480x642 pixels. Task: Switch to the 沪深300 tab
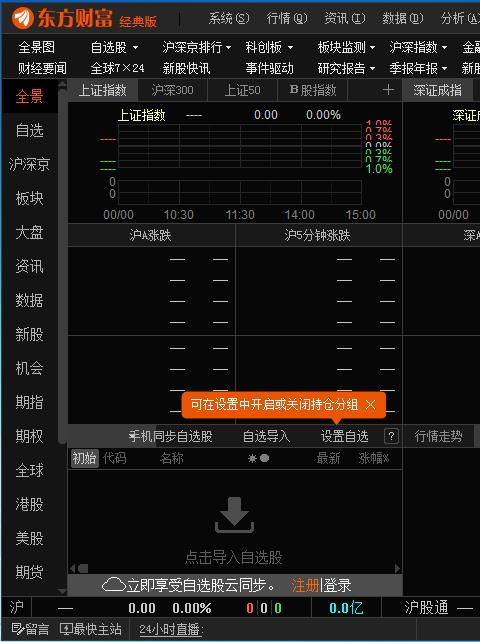(x=172, y=90)
